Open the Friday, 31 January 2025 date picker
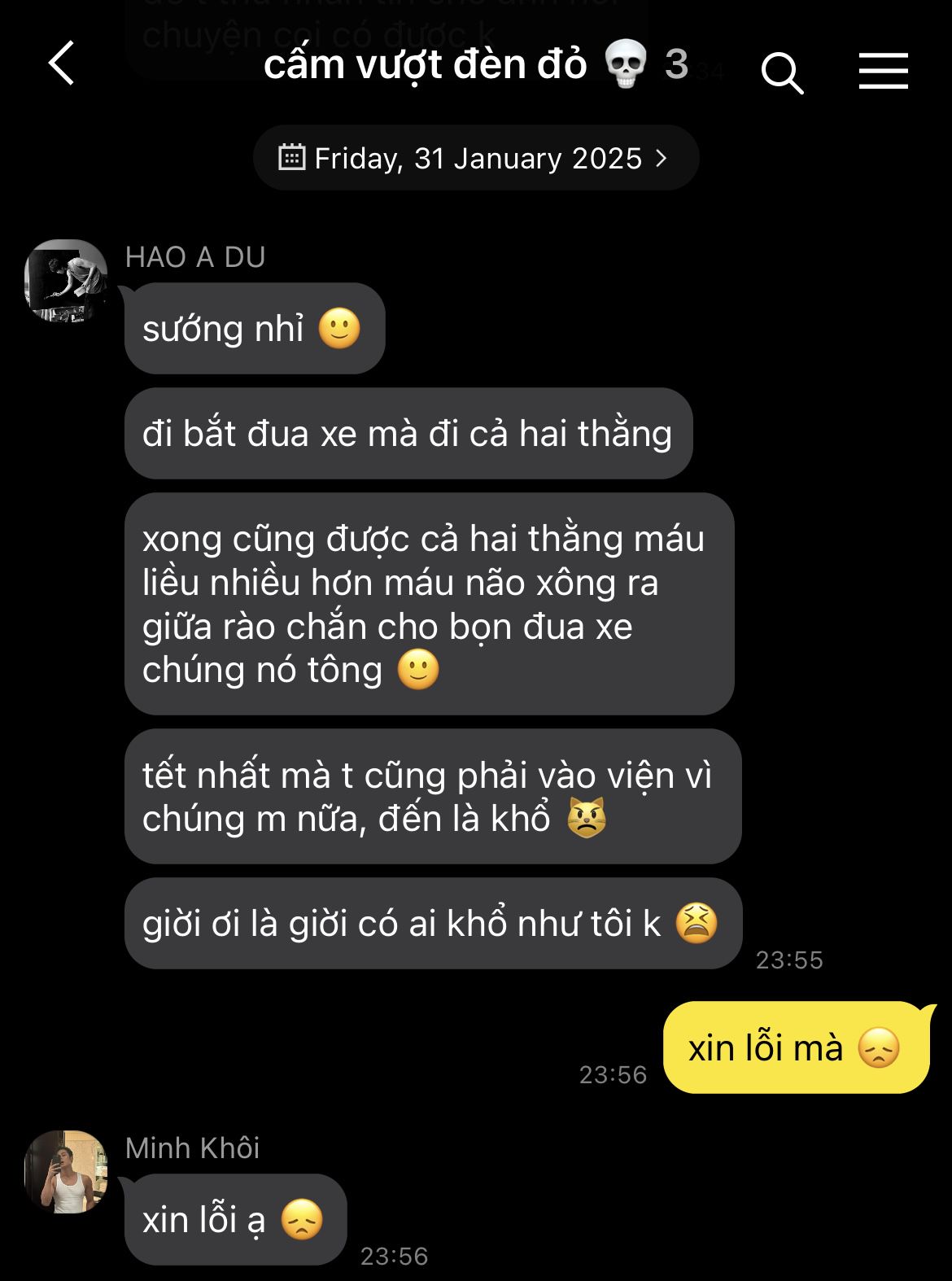The image size is (952, 1281). point(475,158)
